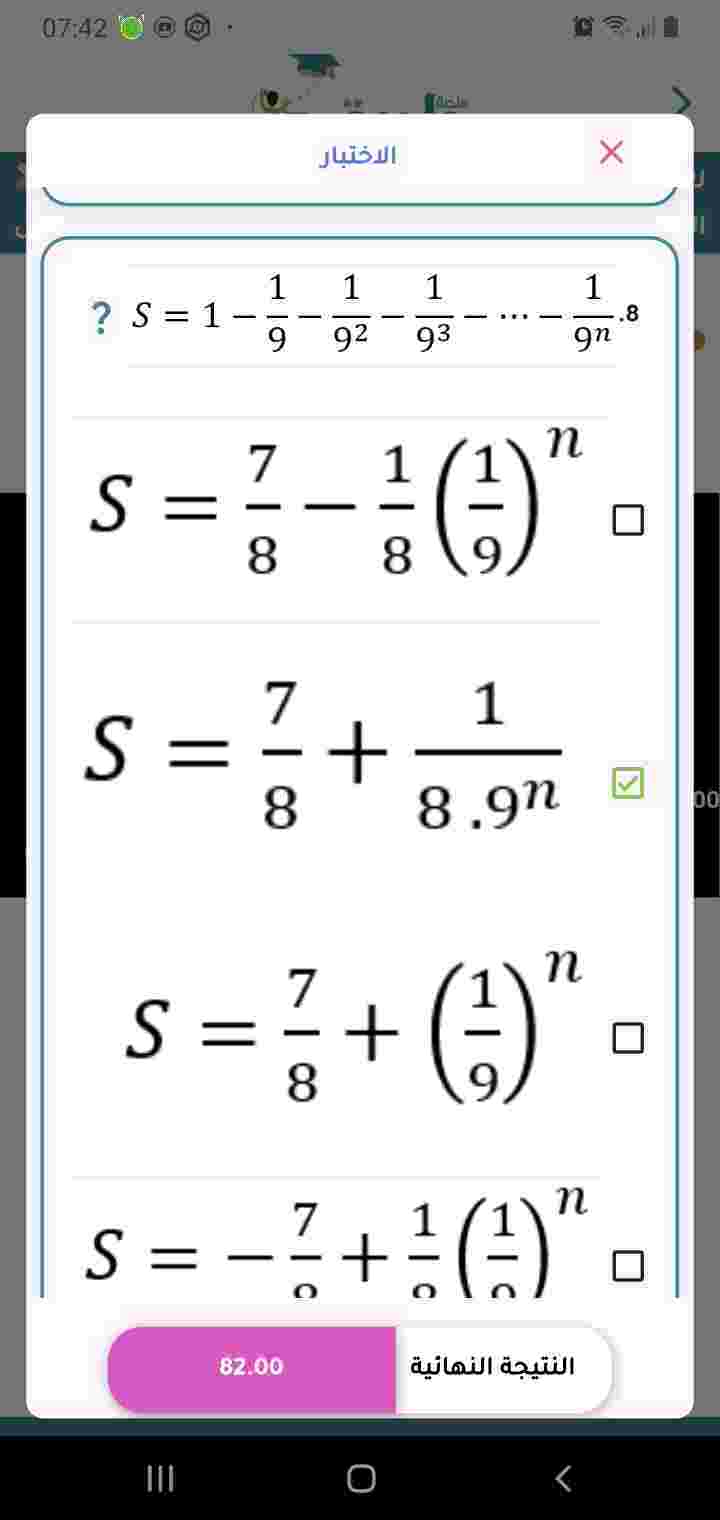The image size is (720, 1520).
Task: Tap the system back button
Action: tap(563, 1478)
